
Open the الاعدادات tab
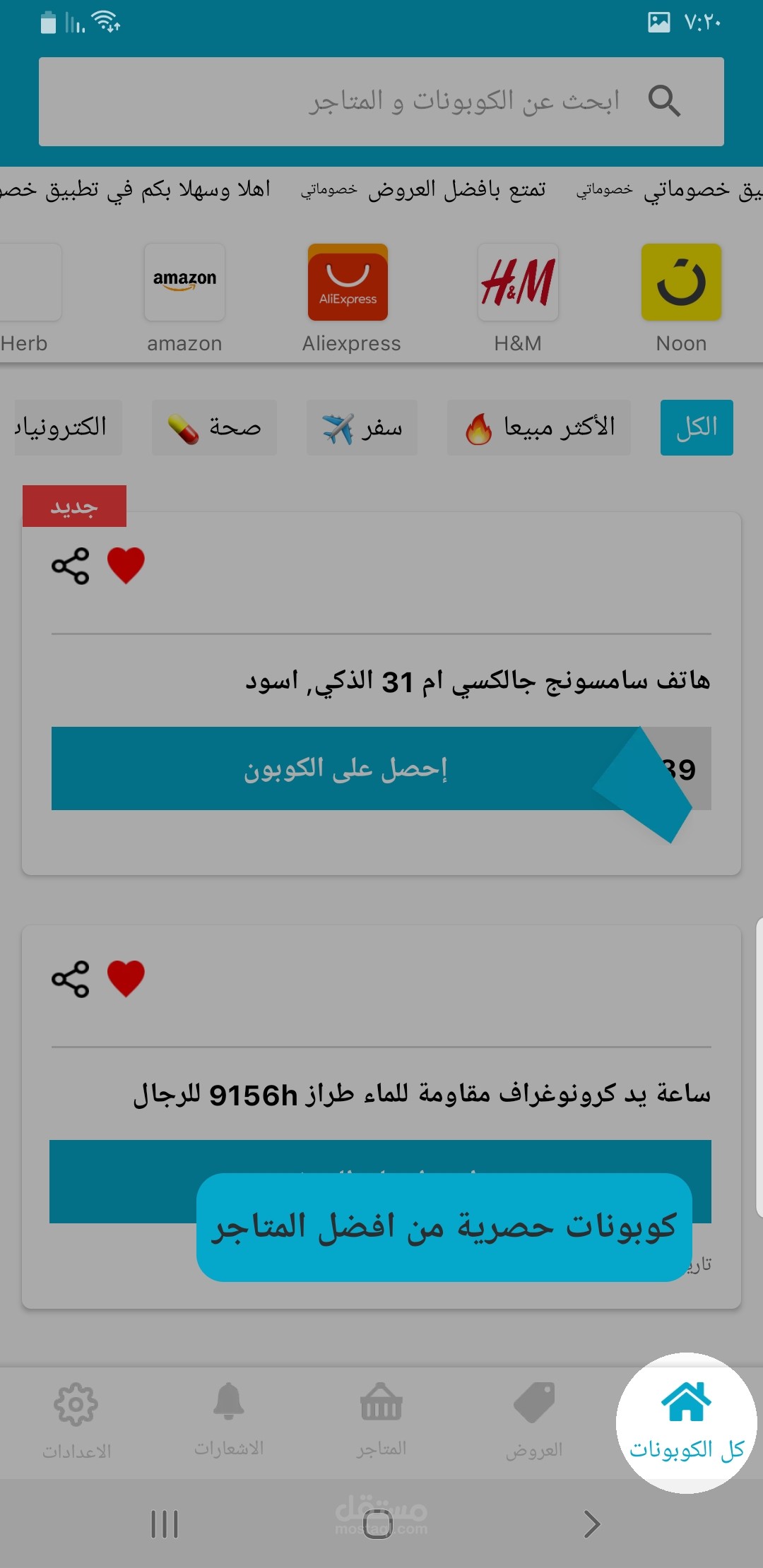(x=76, y=1421)
